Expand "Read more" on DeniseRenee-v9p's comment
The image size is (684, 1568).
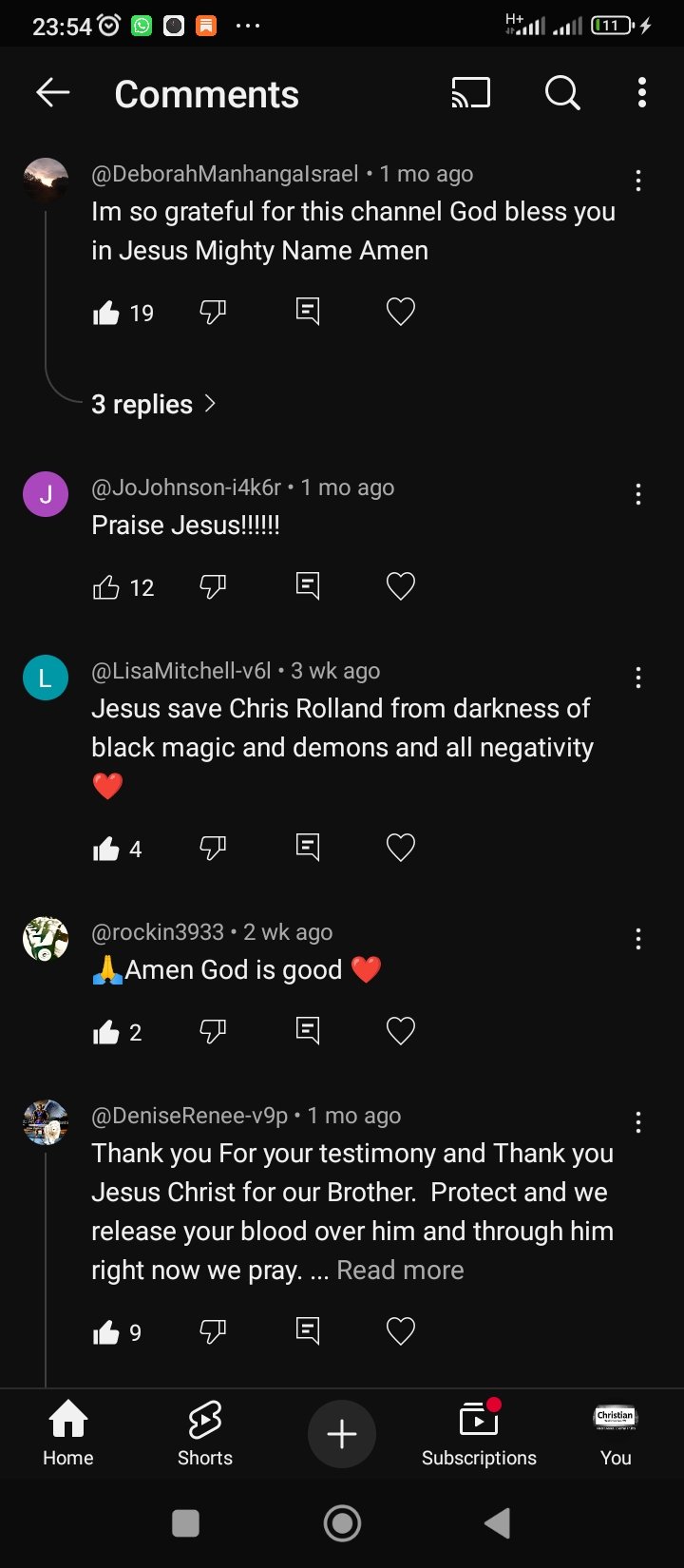click(x=400, y=1270)
